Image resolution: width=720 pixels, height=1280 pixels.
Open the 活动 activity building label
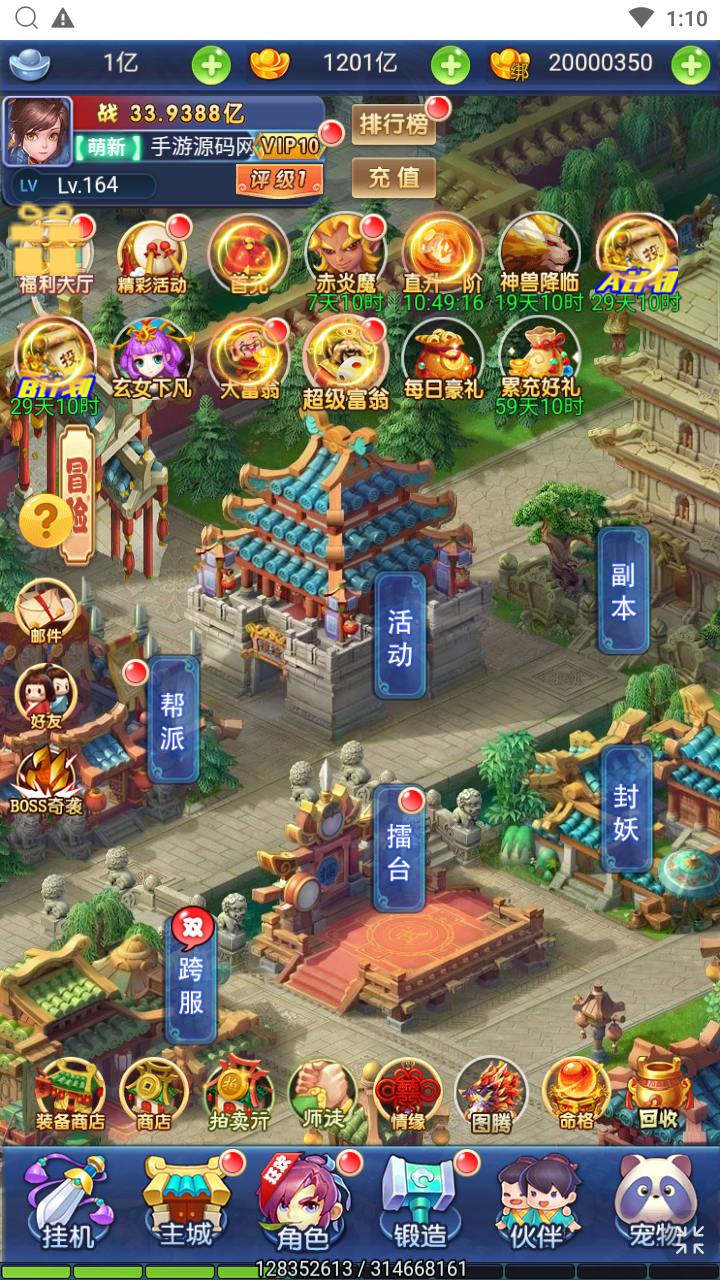pyautogui.click(x=399, y=637)
